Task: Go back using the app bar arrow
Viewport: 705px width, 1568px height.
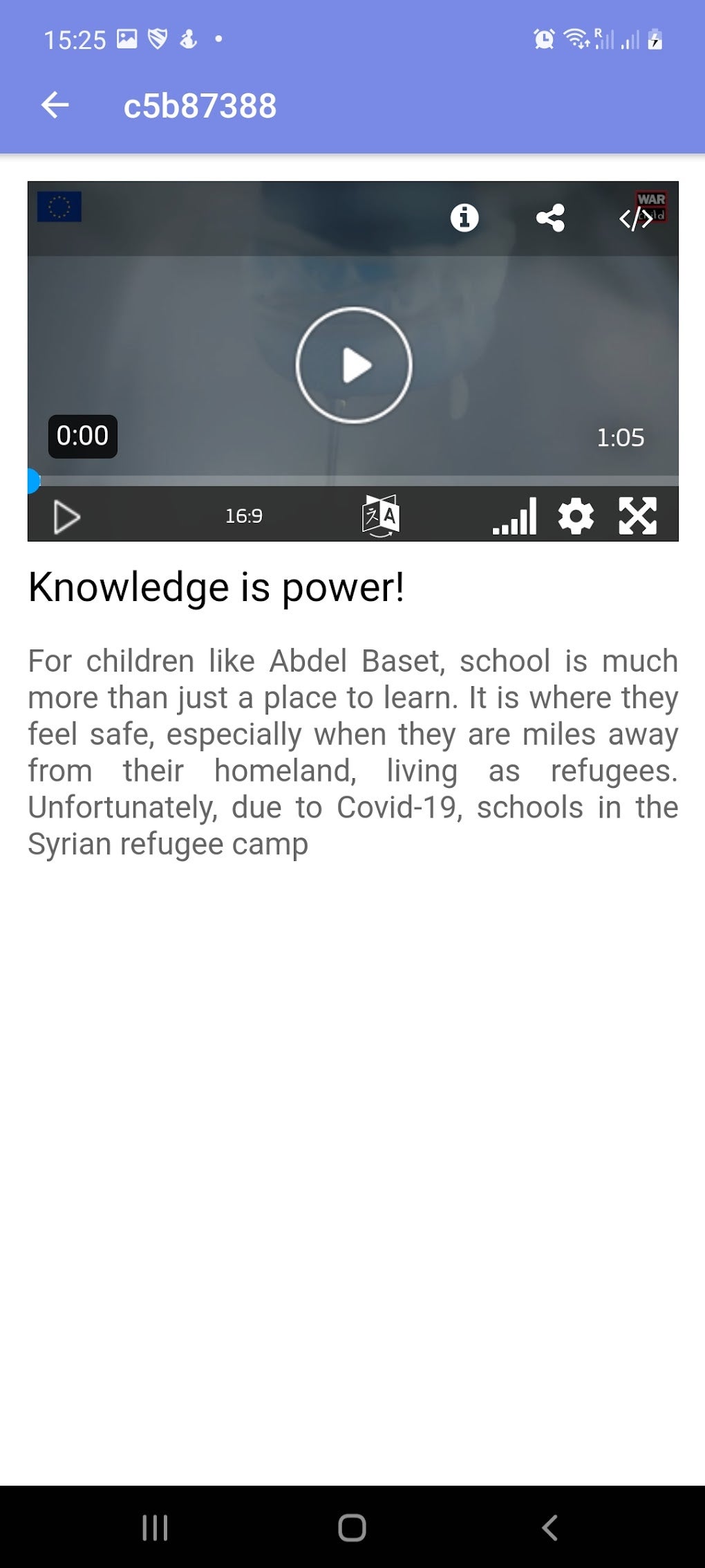Action: click(x=55, y=106)
